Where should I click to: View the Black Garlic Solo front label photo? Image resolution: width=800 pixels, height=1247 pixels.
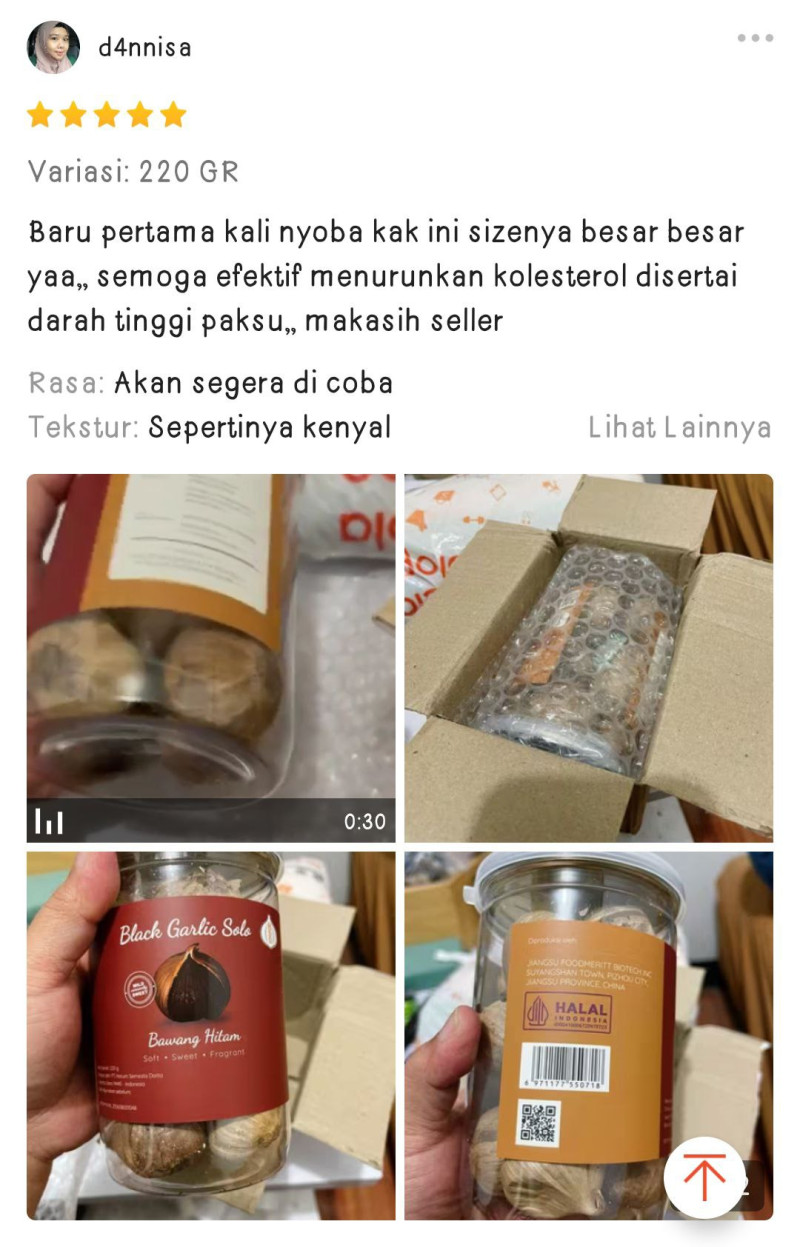click(211, 1035)
